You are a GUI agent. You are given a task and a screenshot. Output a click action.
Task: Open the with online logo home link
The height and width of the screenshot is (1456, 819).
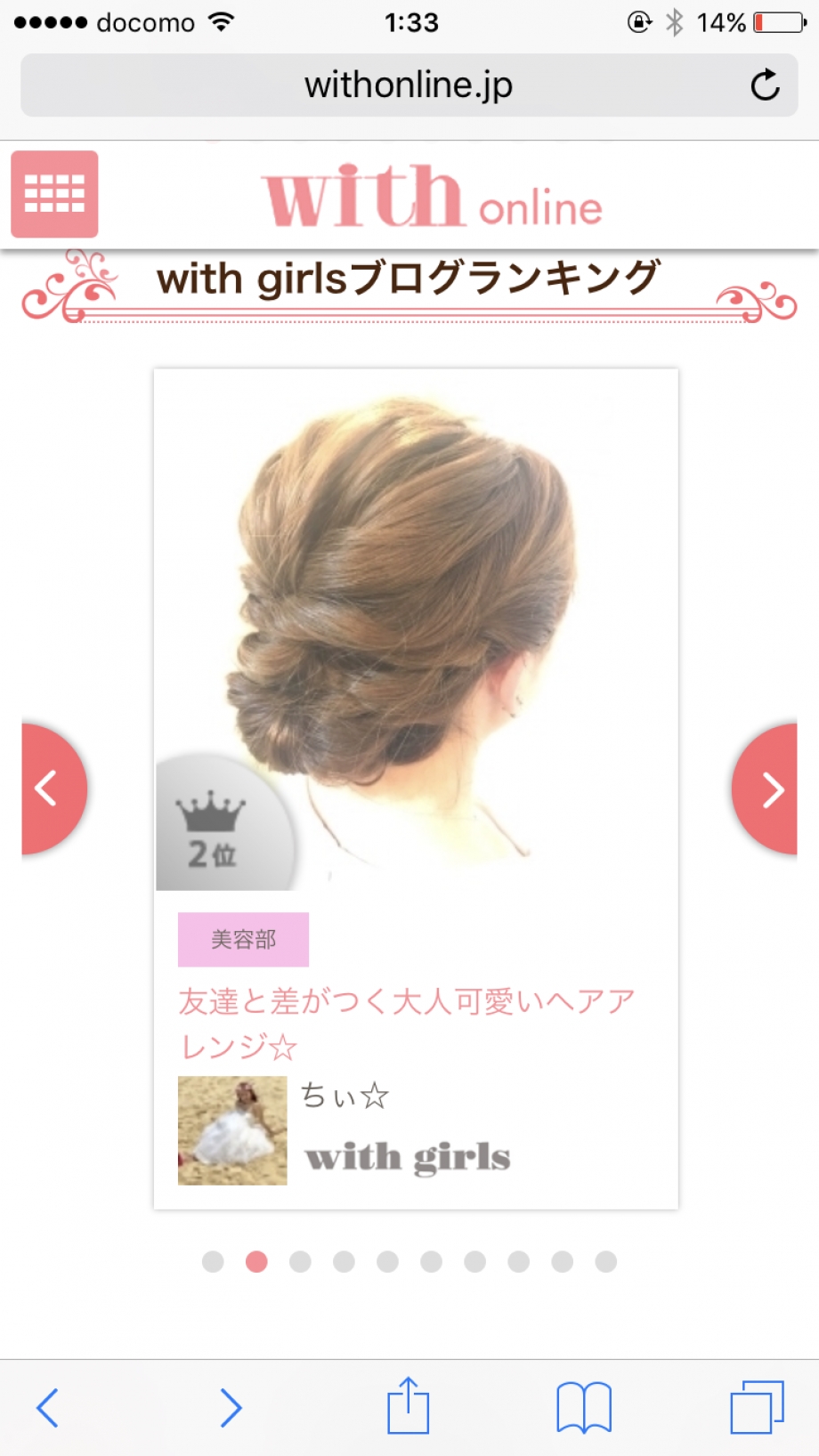432,196
